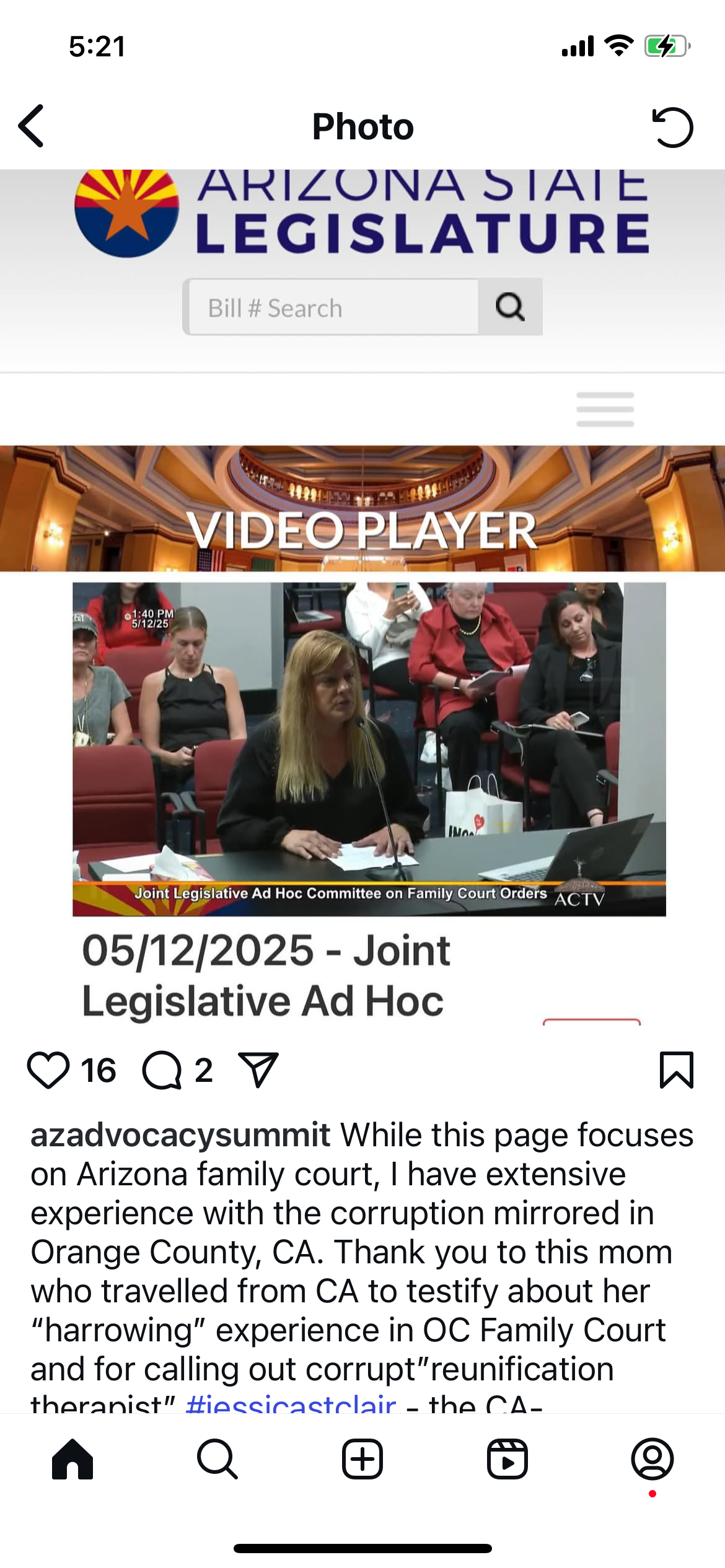The image size is (725, 1568).
Task: Open your Profile tab
Action: 652,1459
